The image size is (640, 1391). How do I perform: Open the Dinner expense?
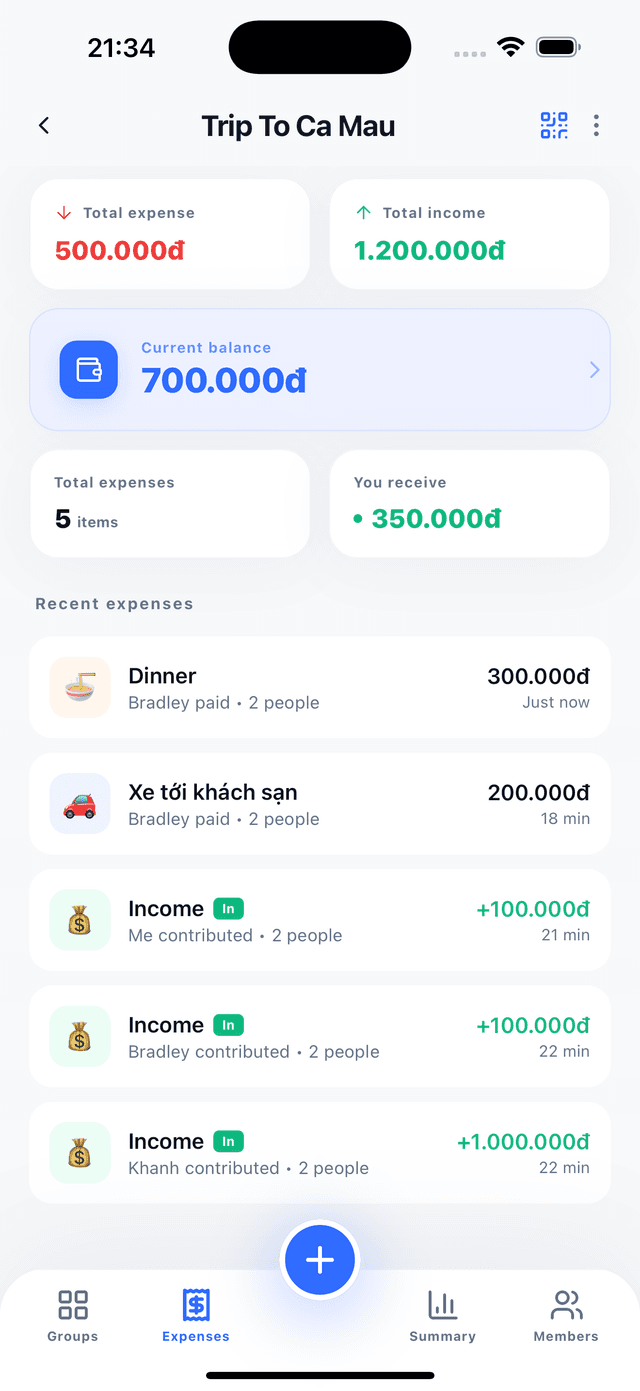click(x=320, y=688)
